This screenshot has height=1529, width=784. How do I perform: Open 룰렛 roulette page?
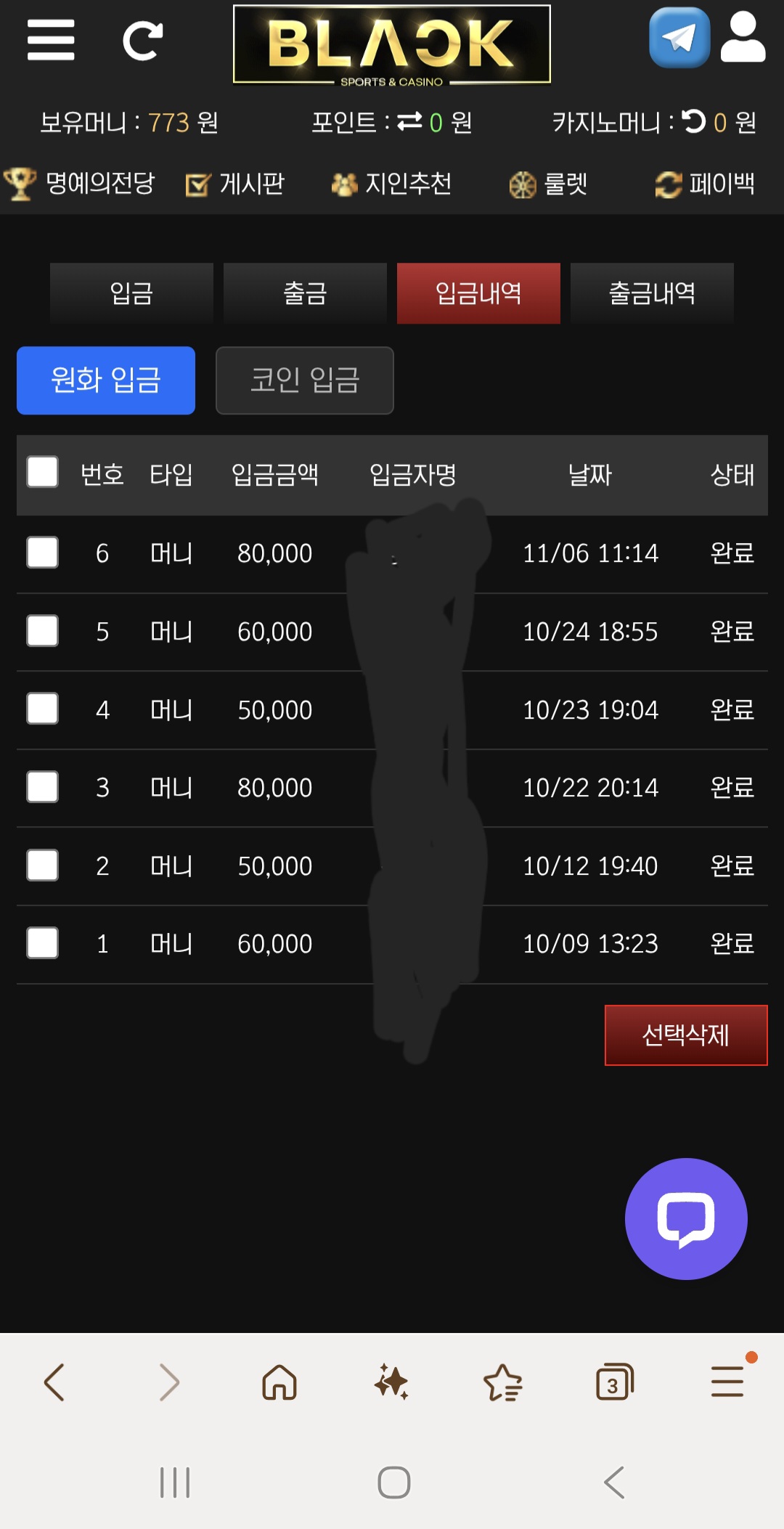click(x=548, y=184)
